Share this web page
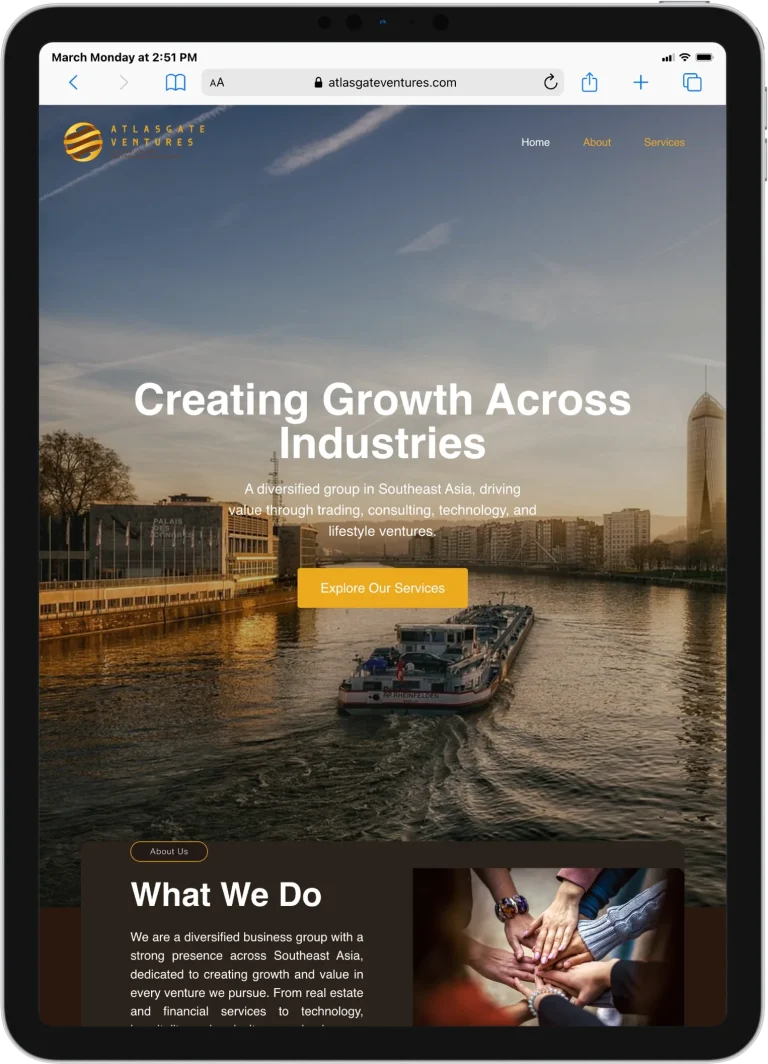 (589, 83)
